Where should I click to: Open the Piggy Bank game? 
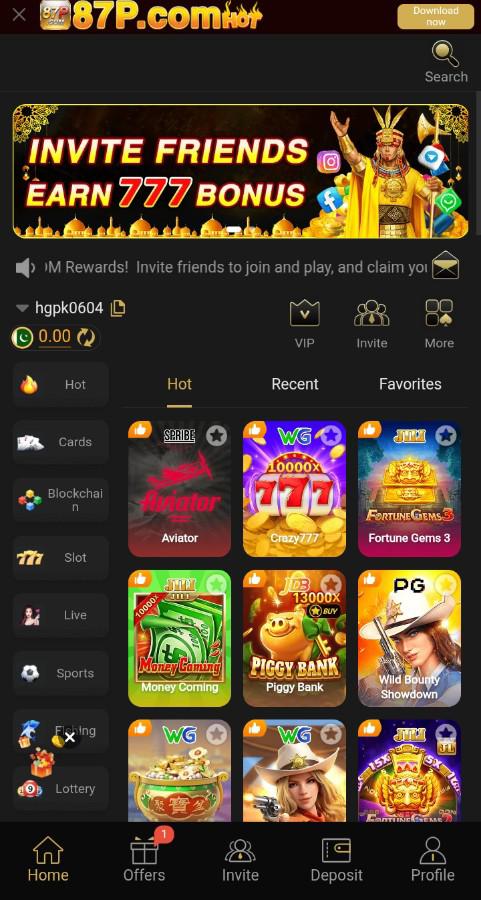point(294,638)
